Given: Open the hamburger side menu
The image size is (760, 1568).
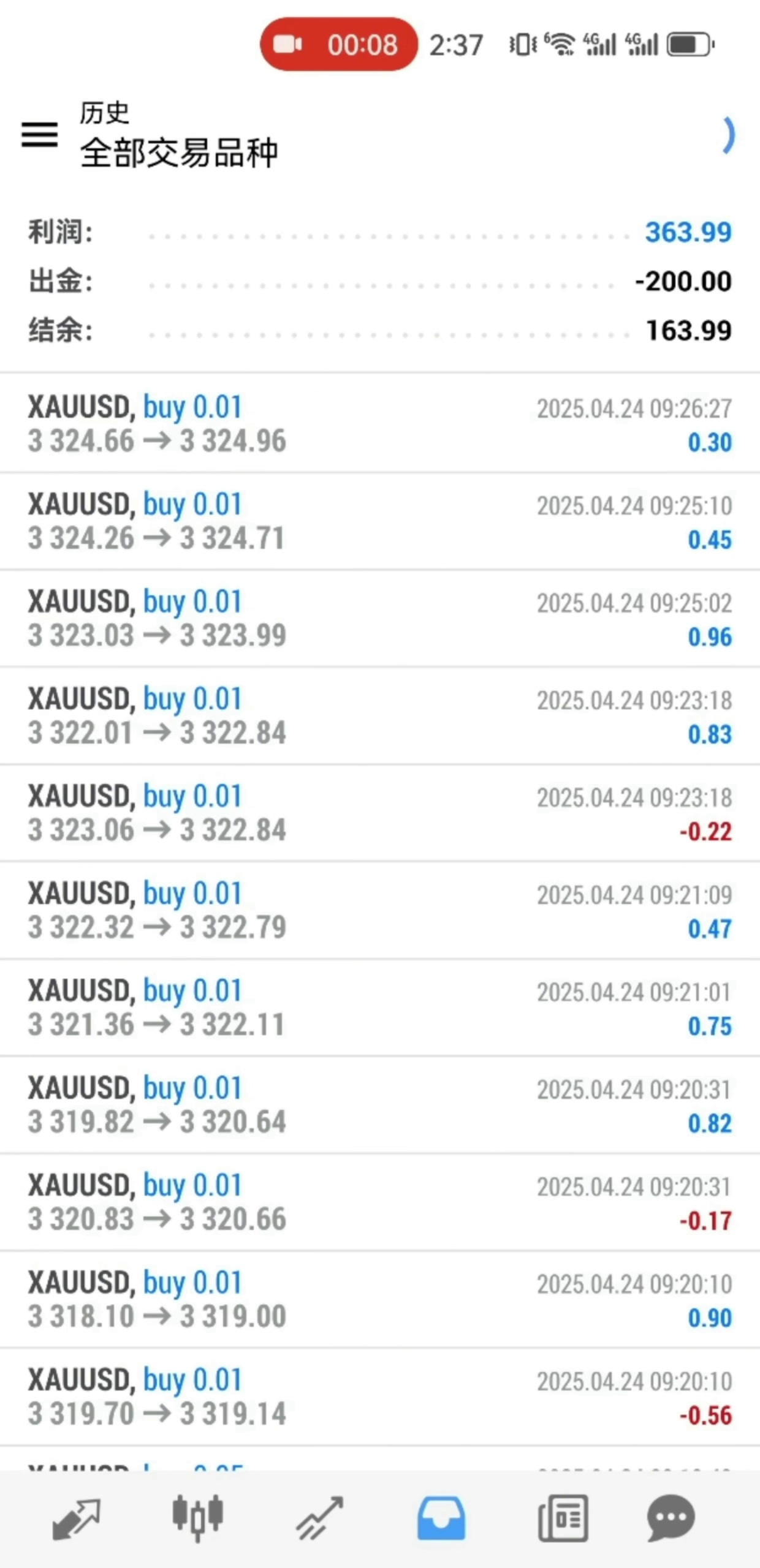Looking at the screenshot, I should point(40,134).
